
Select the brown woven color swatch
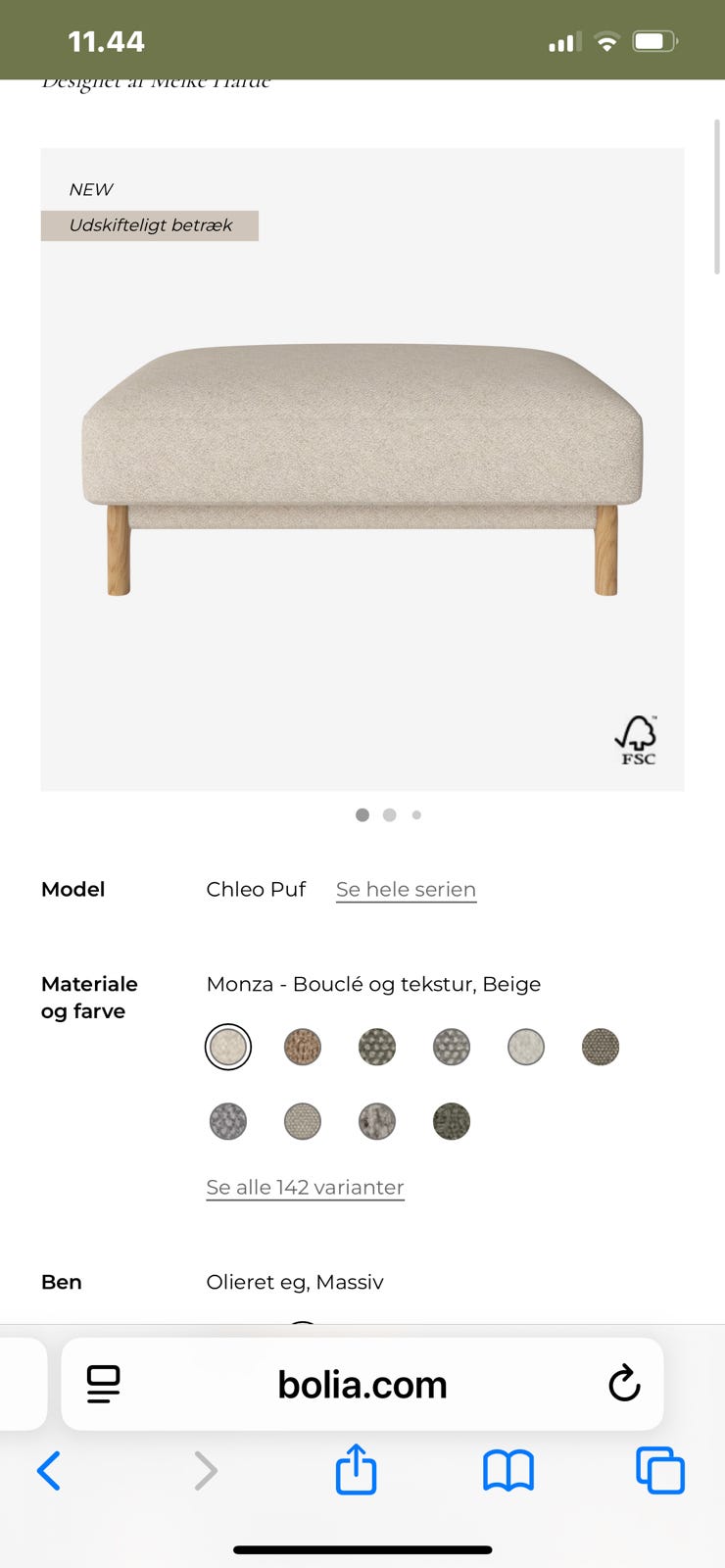tap(303, 1047)
